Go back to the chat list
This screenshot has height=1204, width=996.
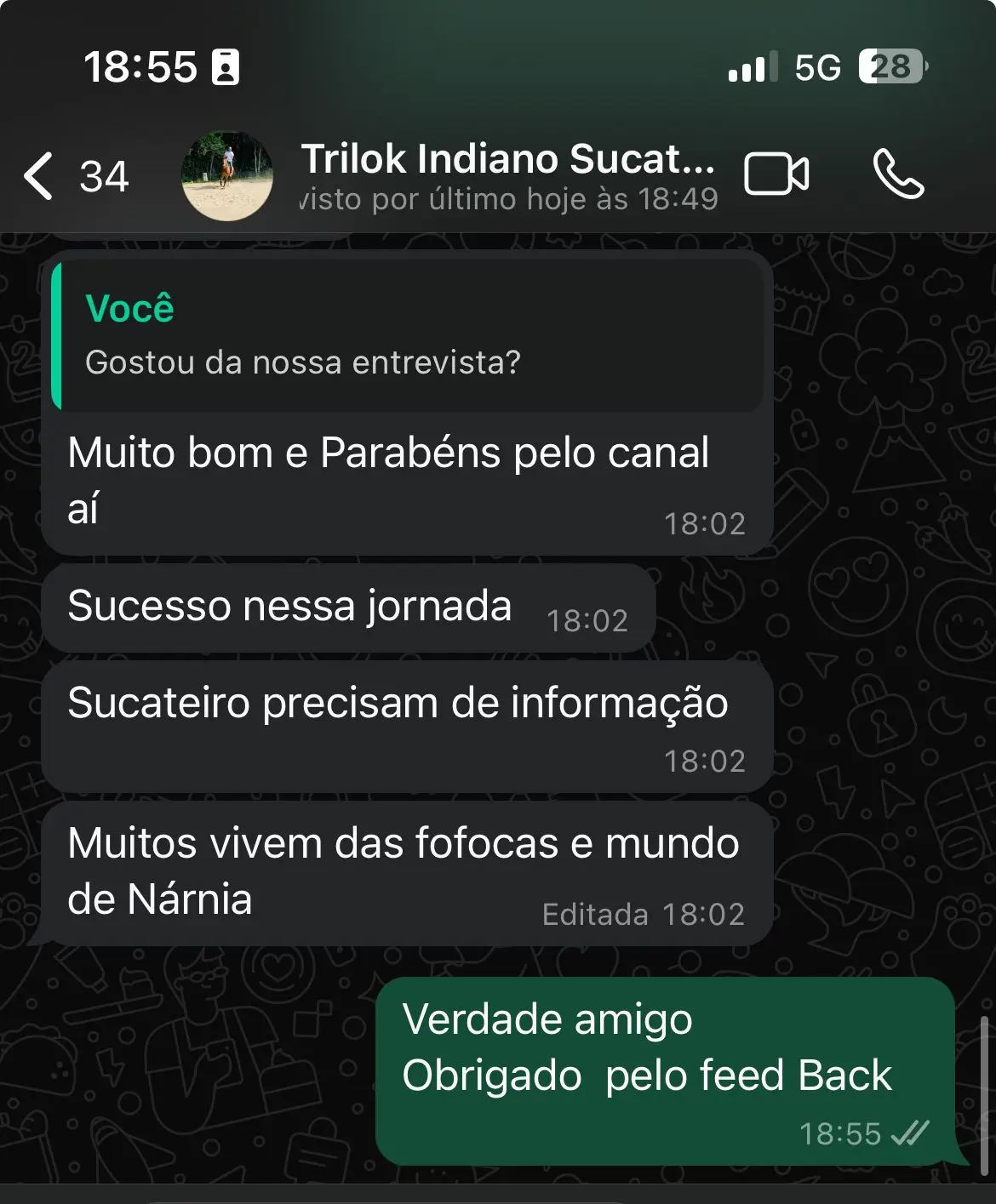click(x=75, y=176)
